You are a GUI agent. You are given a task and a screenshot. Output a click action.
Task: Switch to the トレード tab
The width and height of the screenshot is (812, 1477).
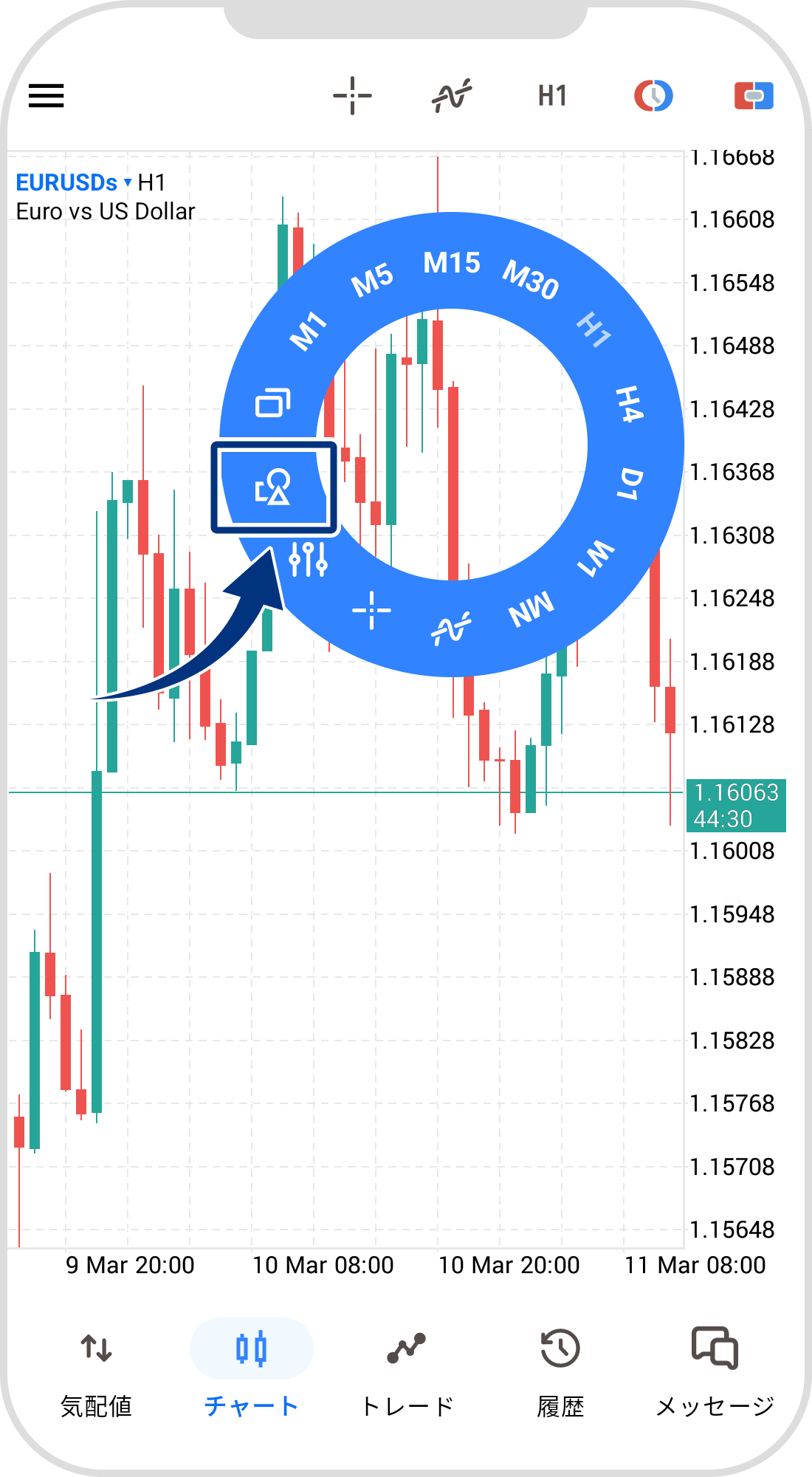pyautogui.click(x=407, y=1372)
